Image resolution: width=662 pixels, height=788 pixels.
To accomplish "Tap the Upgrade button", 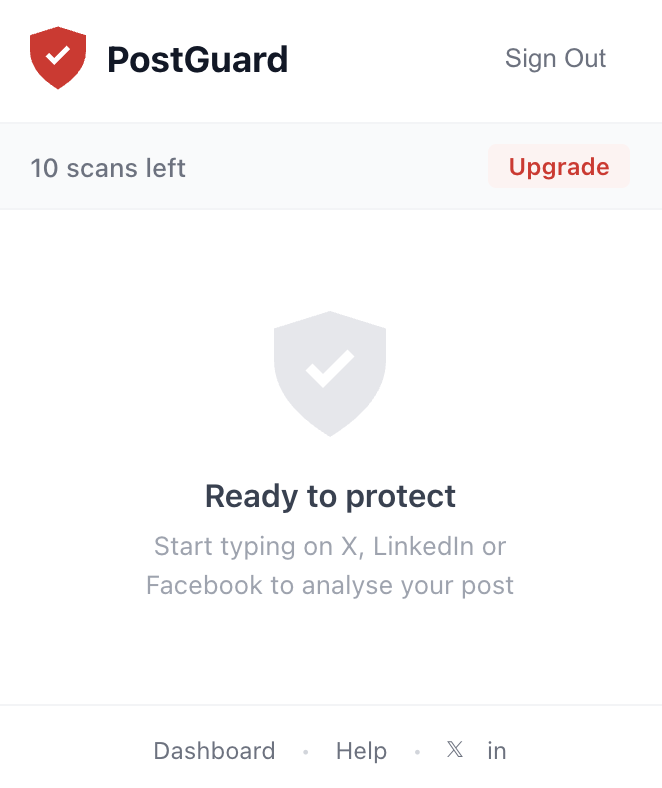I will (558, 167).
